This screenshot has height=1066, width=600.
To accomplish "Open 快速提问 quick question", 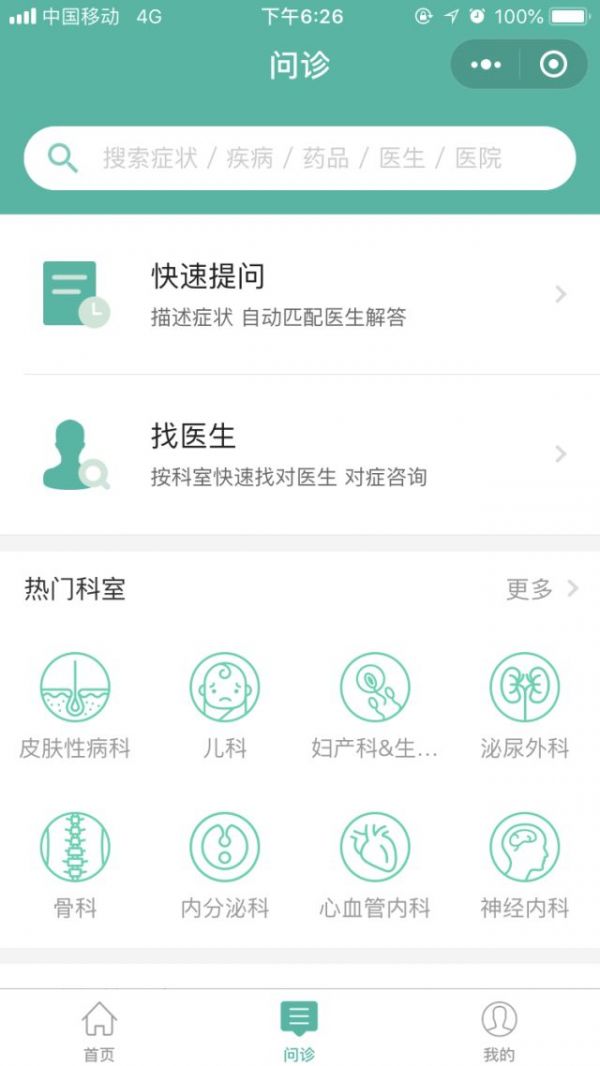I will (x=300, y=294).
